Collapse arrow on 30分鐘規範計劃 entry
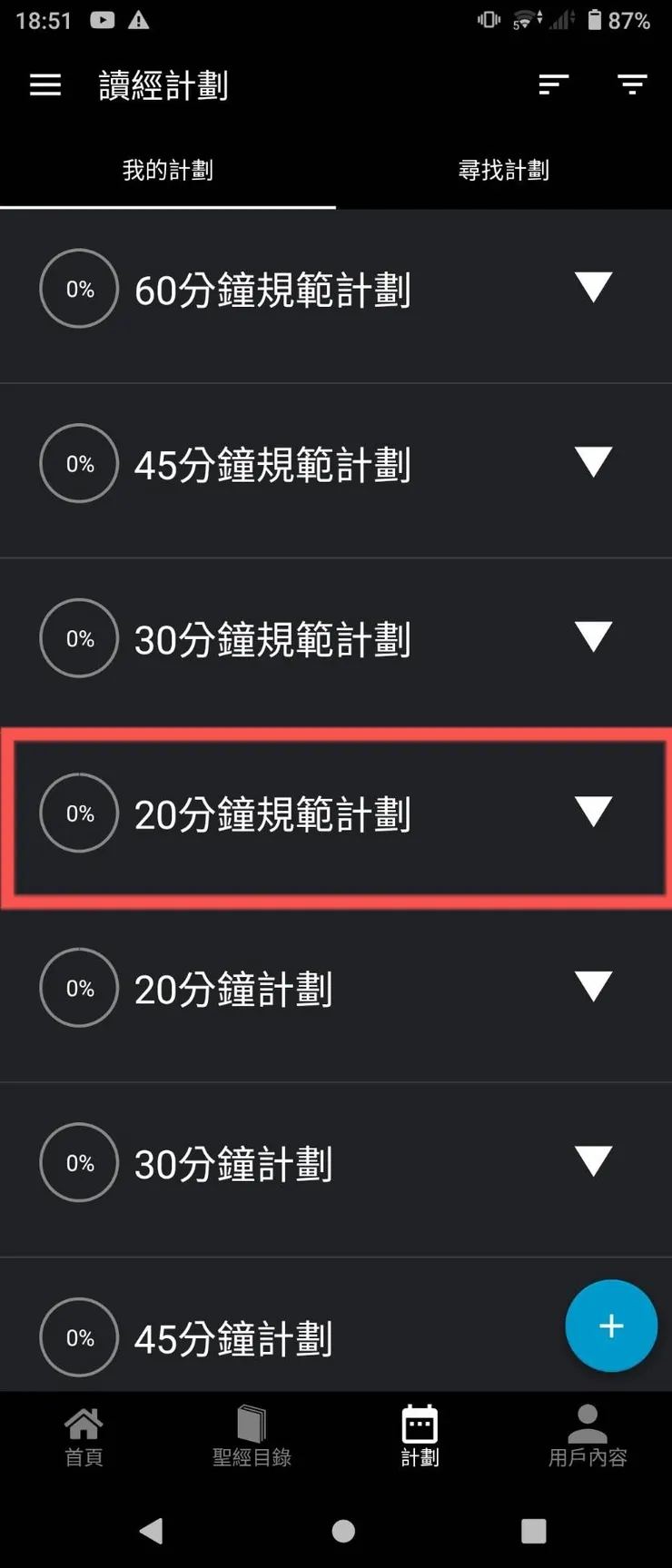Screen dimensions: 672x1568 pyautogui.click(x=593, y=637)
